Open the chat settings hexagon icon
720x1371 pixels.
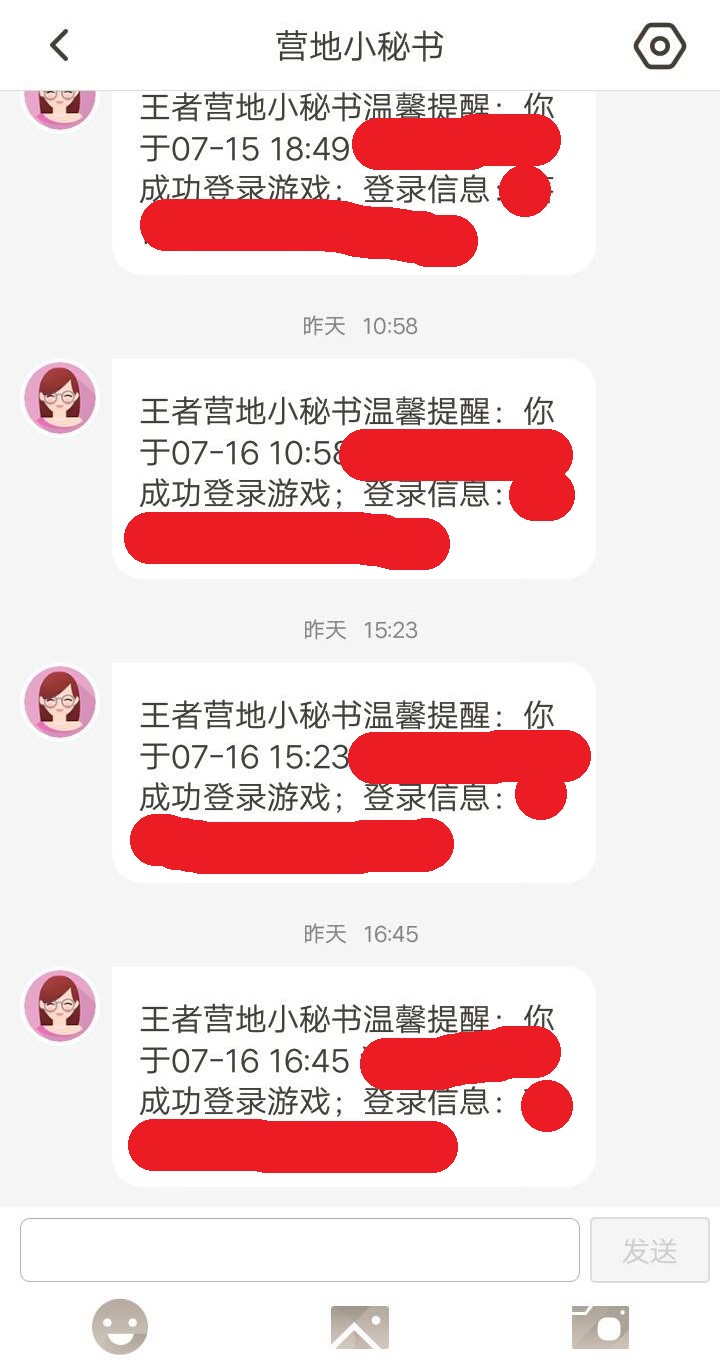(x=659, y=45)
